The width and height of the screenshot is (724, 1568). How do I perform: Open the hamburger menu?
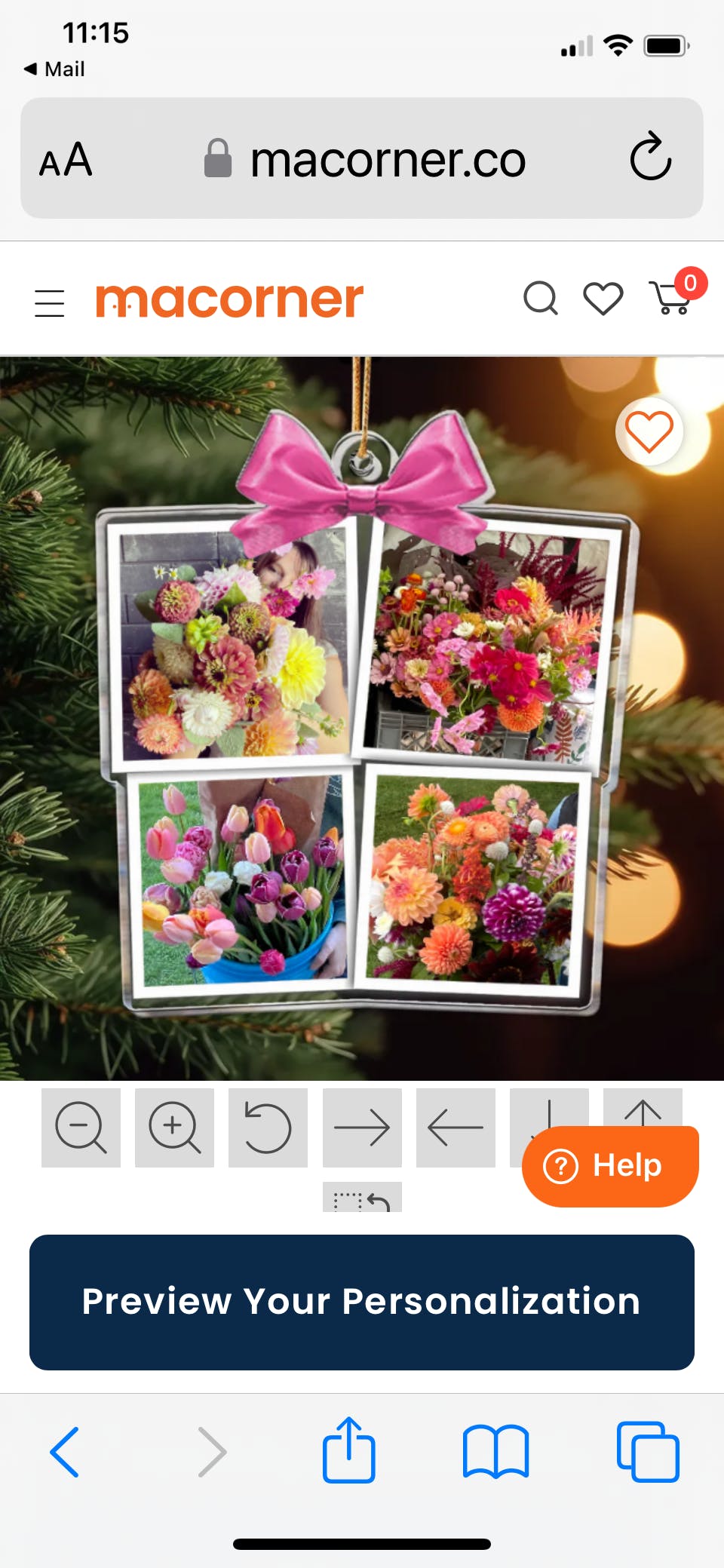(50, 302)
